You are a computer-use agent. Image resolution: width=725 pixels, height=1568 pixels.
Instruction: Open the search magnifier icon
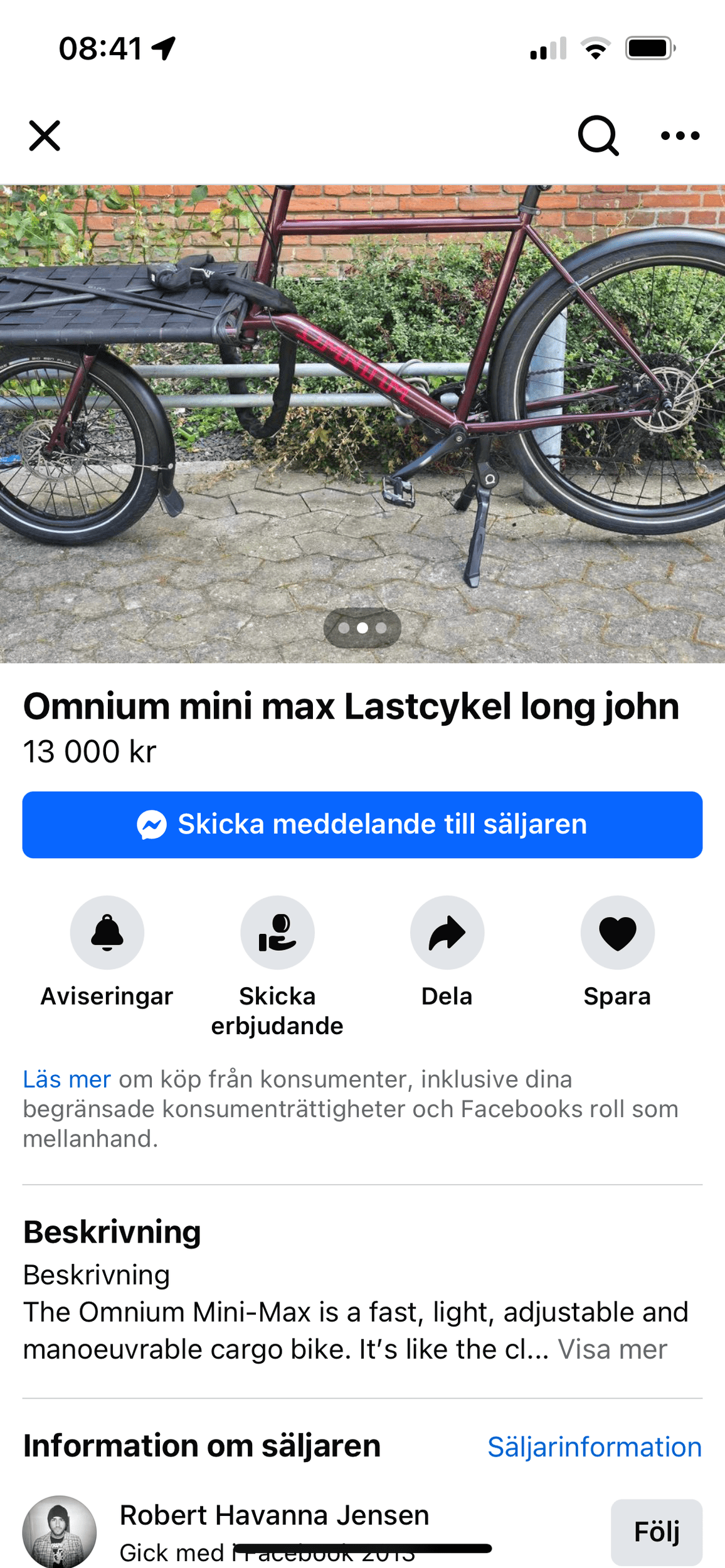pyautogui.click(x=598, y=135)
